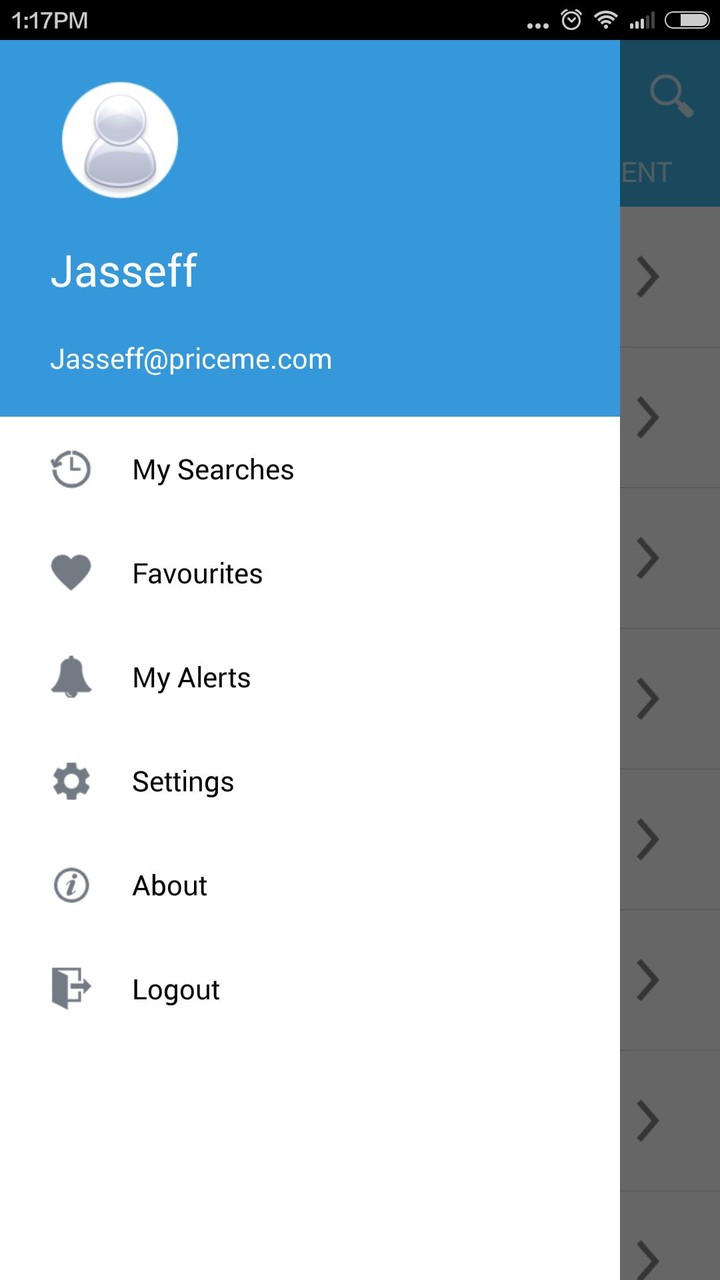Open My Searches history
Image resolution: width=720 pixels, height=1280 pixels.
(212, 470)
